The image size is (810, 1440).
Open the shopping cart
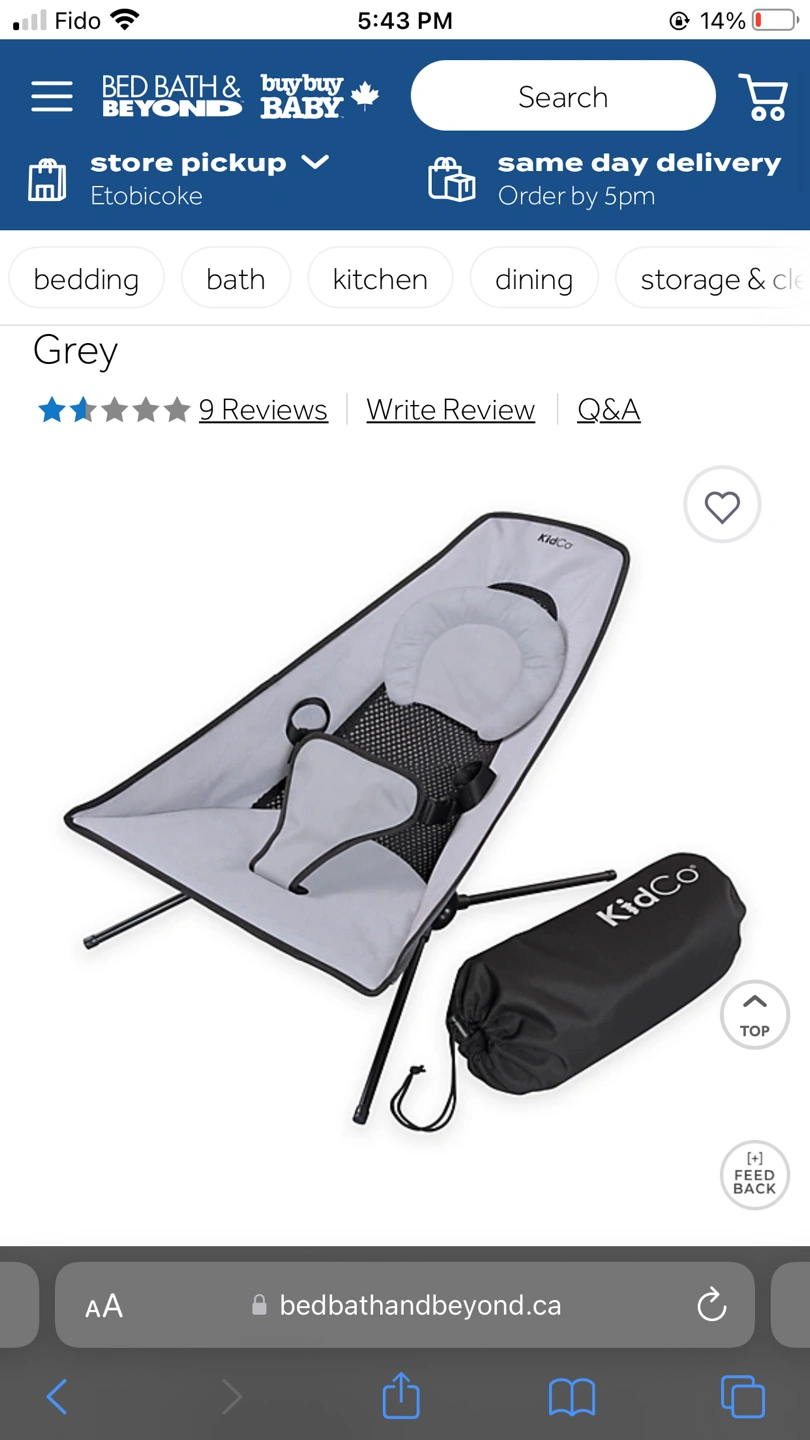(x=763, y=97)
